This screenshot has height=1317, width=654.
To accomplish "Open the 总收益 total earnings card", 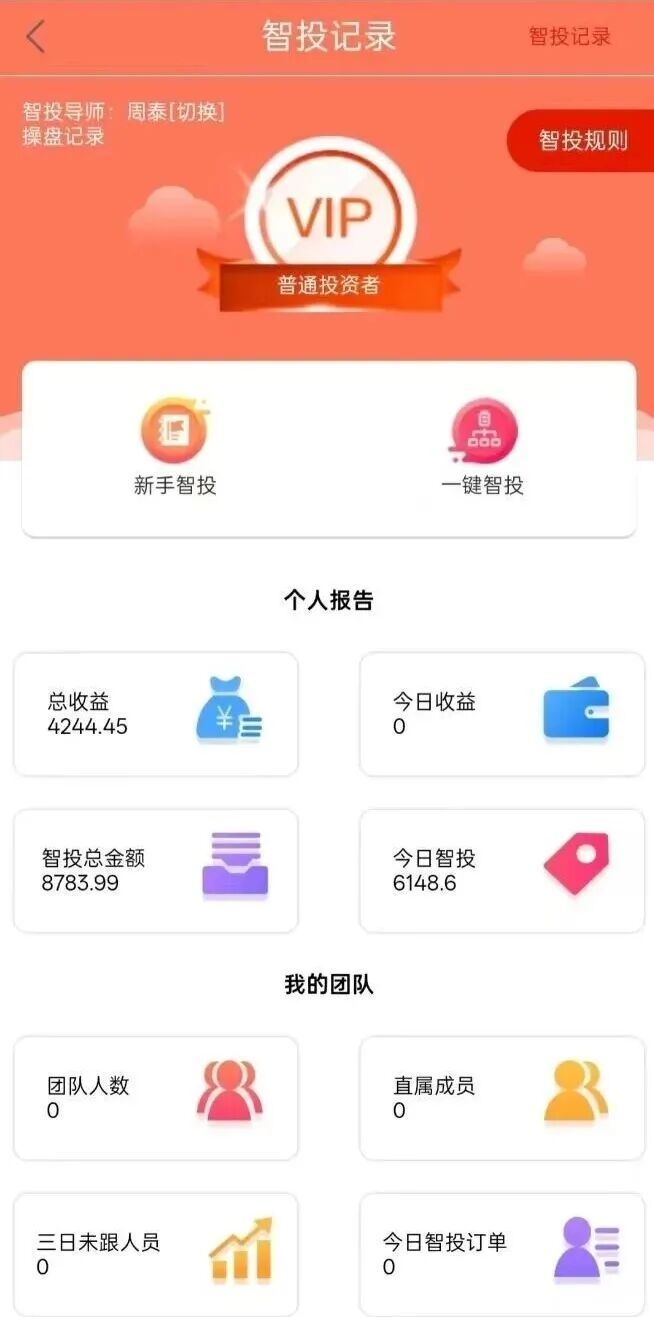I will click(156, 714).
